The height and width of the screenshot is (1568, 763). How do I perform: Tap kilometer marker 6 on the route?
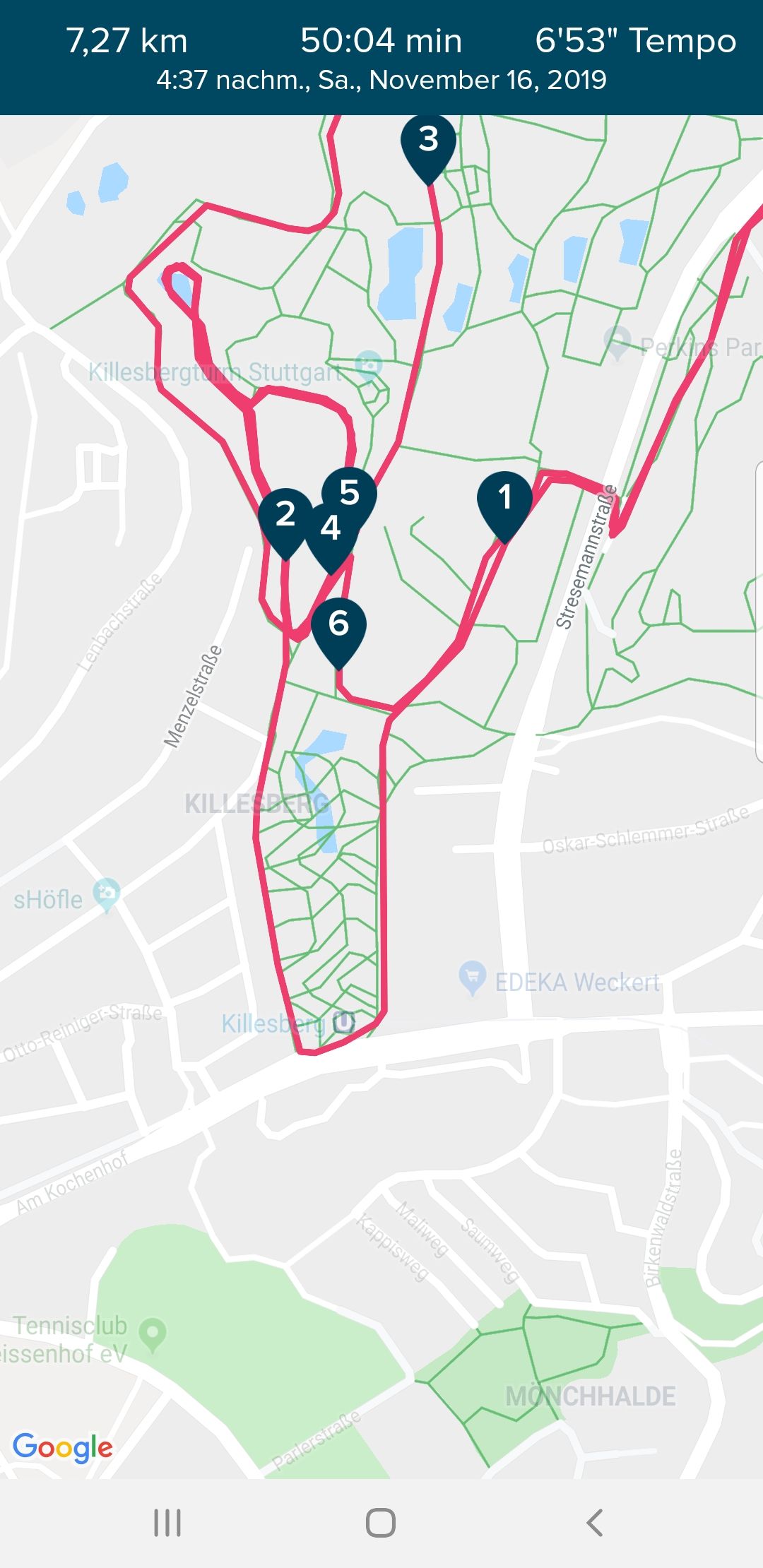coord(339,626)
